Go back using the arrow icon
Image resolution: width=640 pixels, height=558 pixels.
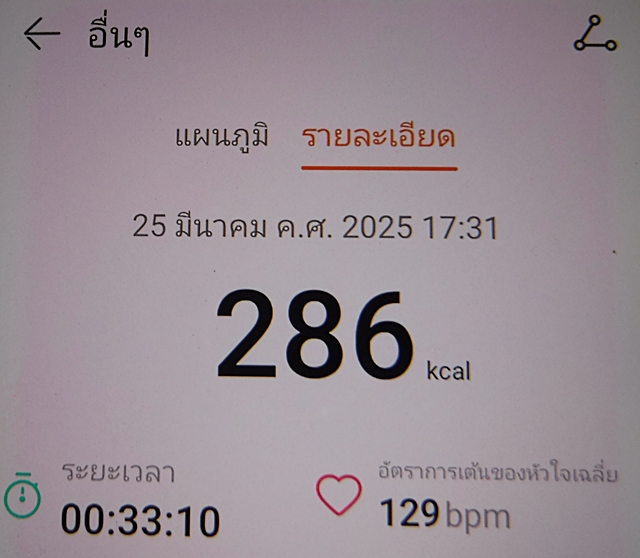point(42,36)
